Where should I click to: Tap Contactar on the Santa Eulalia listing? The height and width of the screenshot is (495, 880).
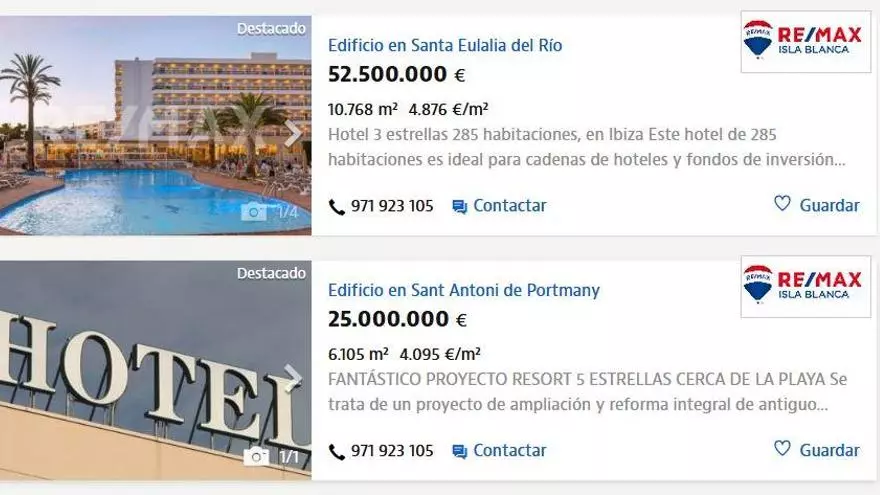point(499,206)
